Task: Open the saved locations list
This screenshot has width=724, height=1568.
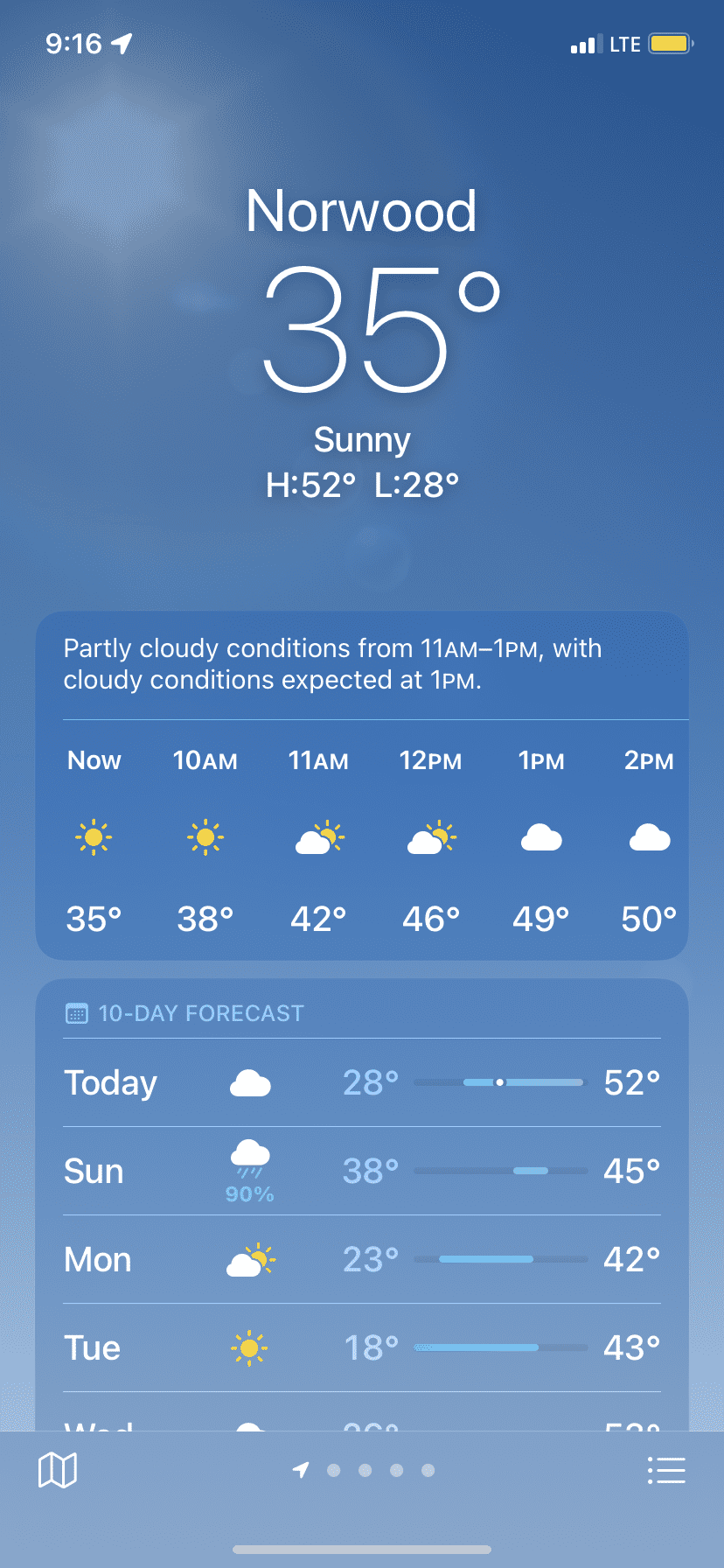Action: 666,1470
